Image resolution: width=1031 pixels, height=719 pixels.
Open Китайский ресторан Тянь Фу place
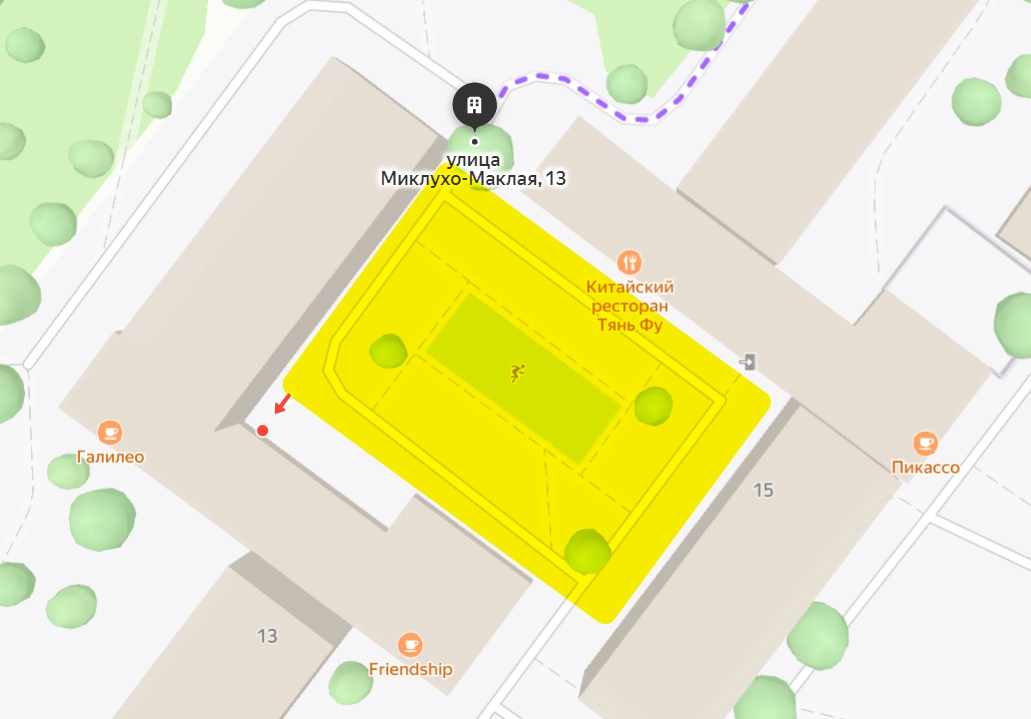coord(629,263)
